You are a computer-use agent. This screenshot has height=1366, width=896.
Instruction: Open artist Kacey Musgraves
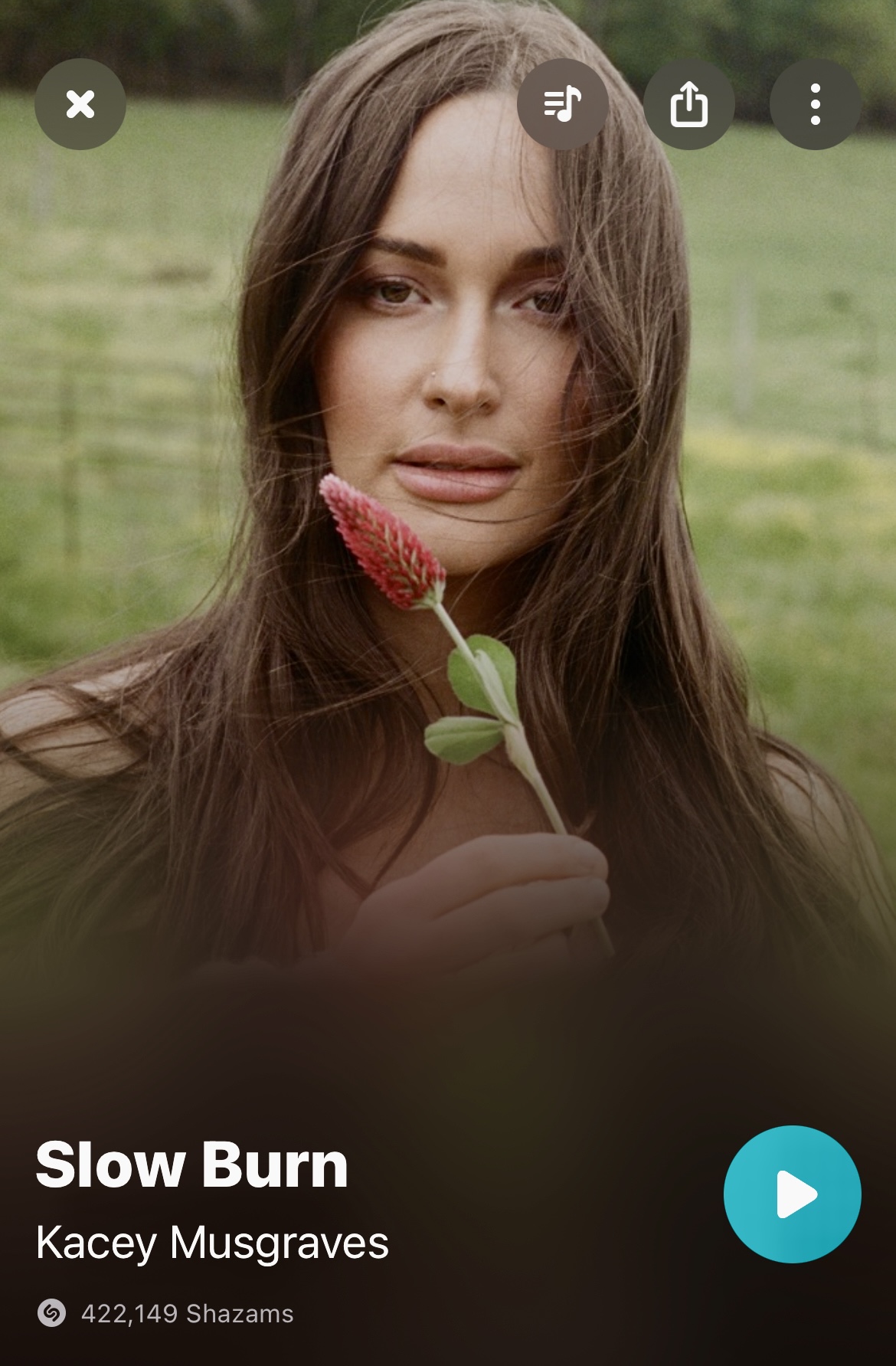[212, 1243]
